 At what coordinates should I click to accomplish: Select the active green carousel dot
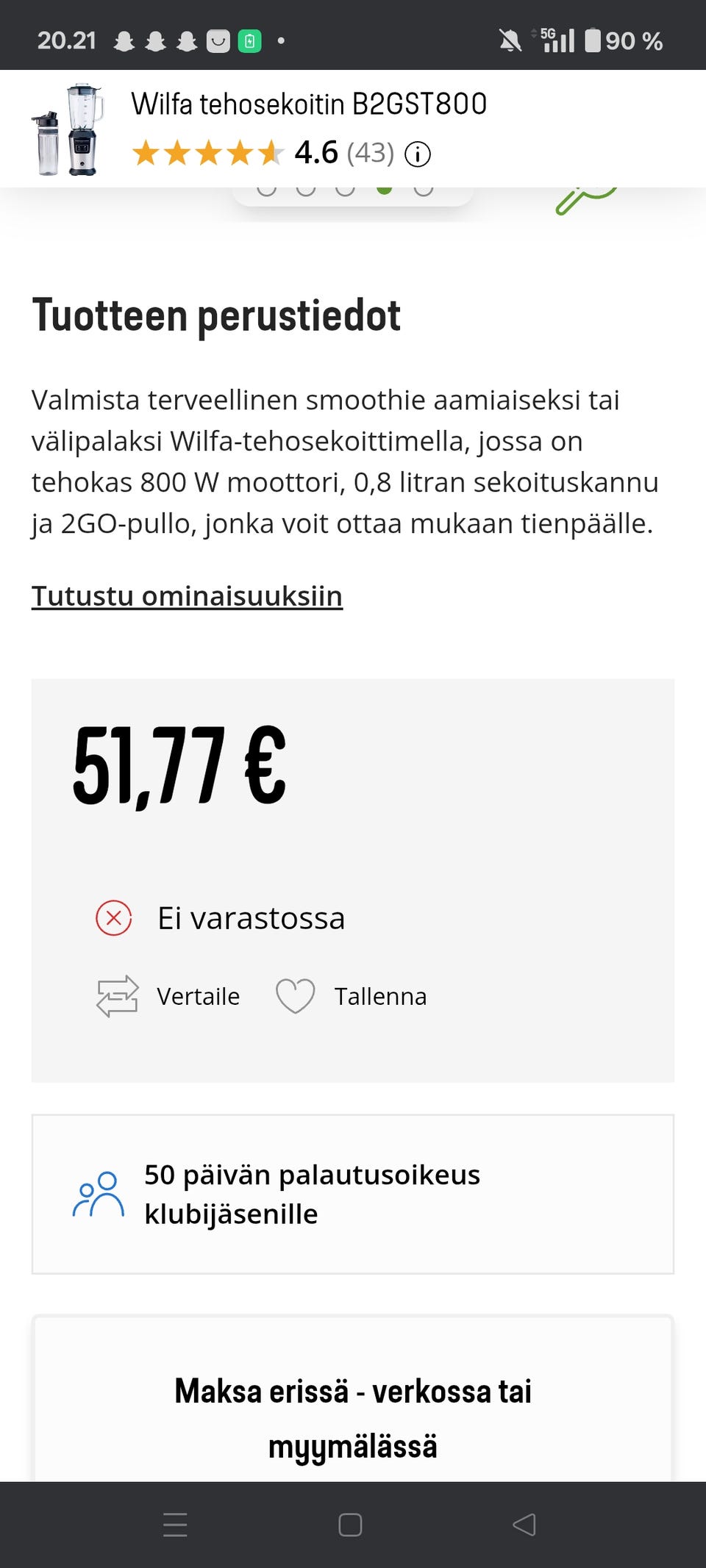click(385, 187)
